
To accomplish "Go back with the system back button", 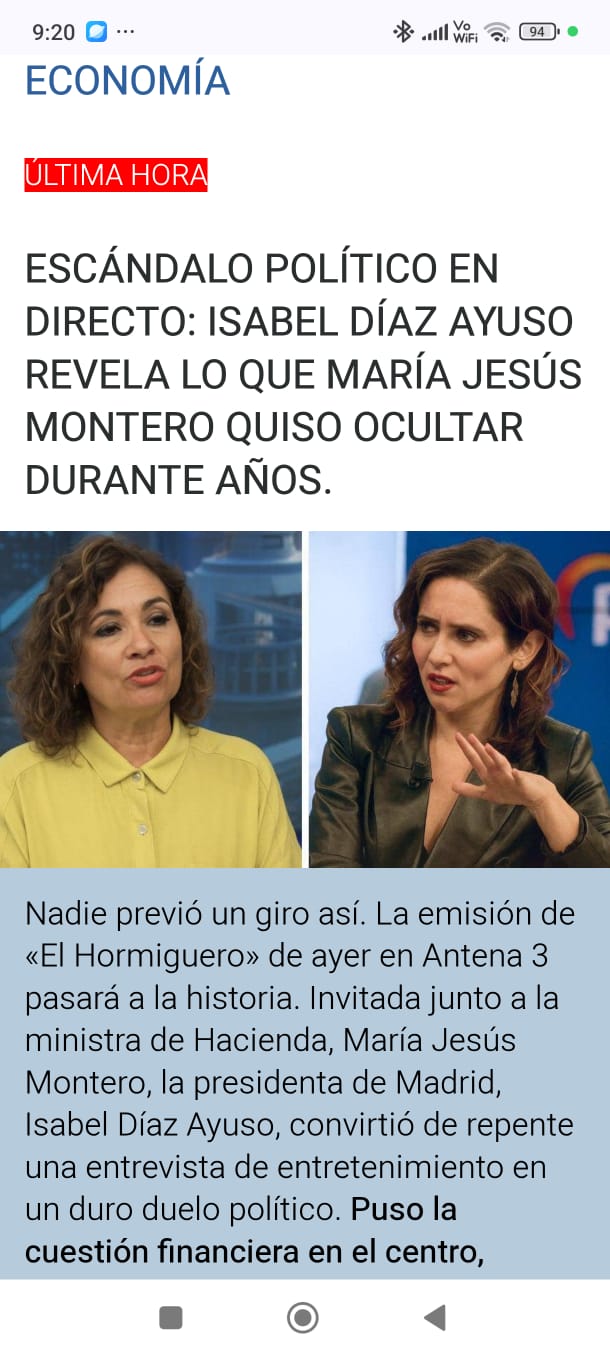I will pos(435,1318).
